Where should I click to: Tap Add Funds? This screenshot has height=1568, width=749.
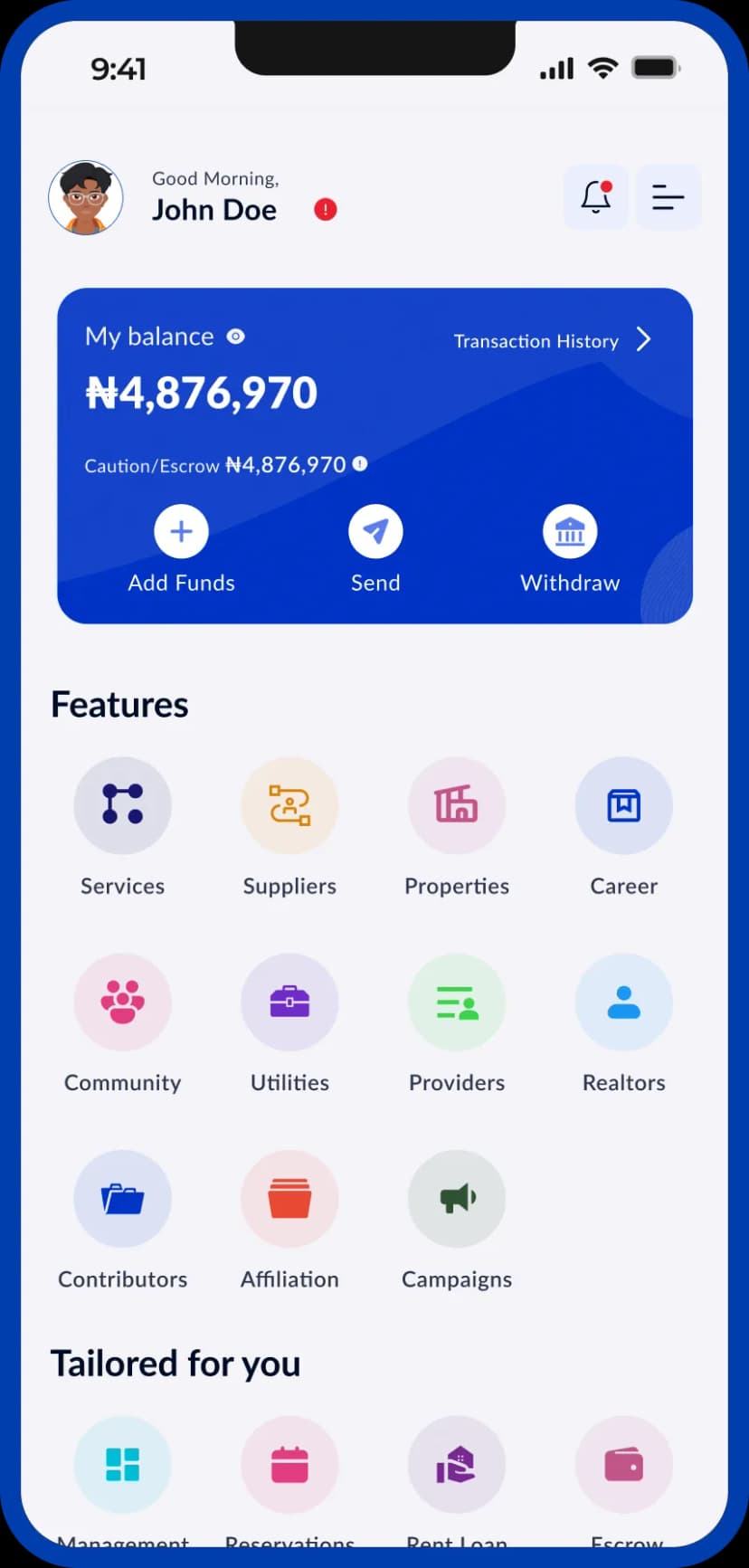(181, 532)
